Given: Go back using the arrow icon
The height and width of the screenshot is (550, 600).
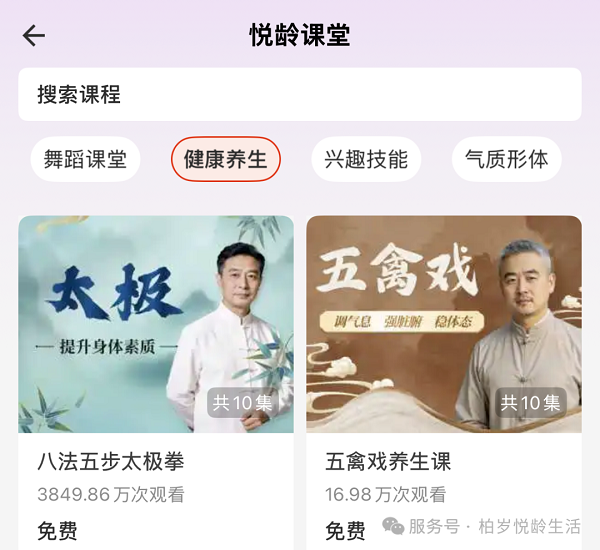Looking at the screenshot, I should [34, 36].
